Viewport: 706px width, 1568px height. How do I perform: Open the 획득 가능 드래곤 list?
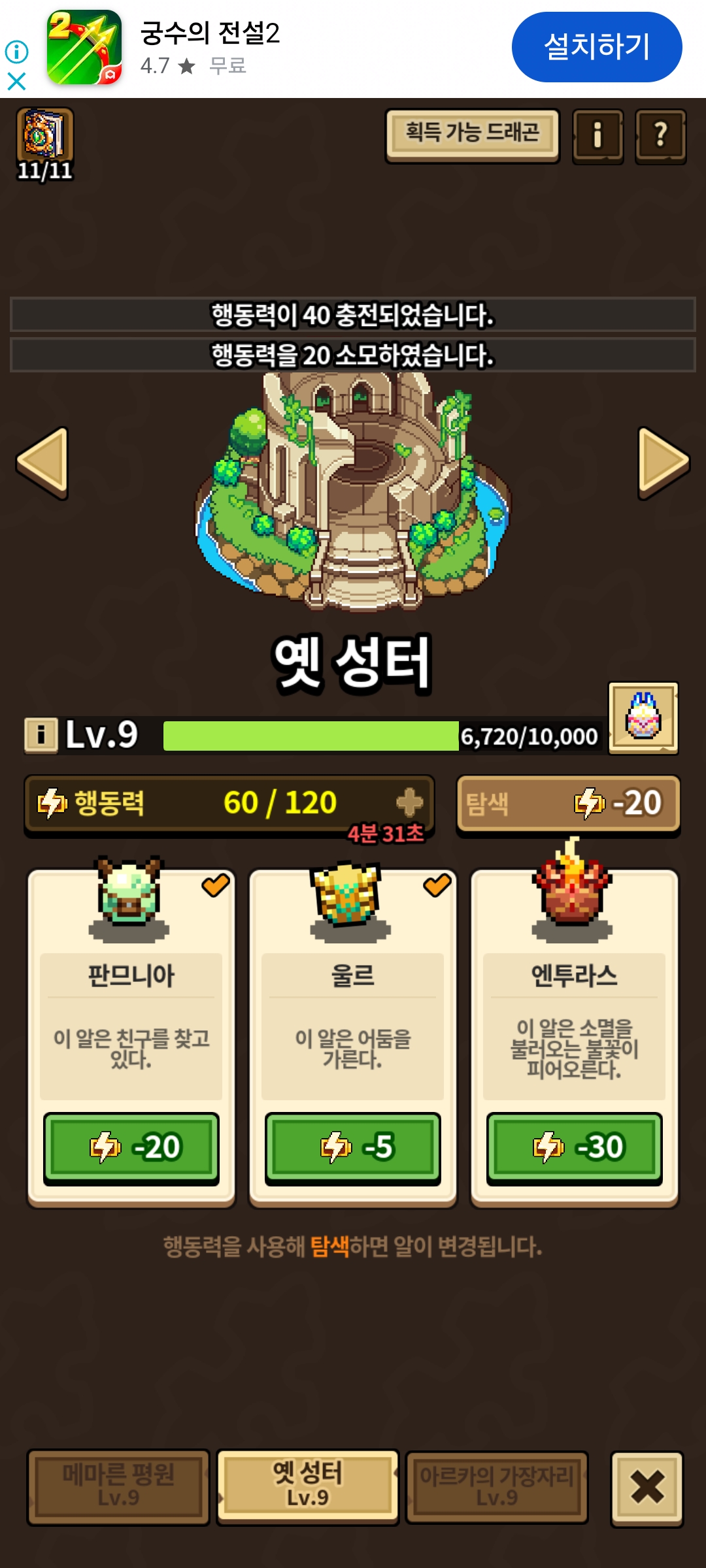(472, 135)
